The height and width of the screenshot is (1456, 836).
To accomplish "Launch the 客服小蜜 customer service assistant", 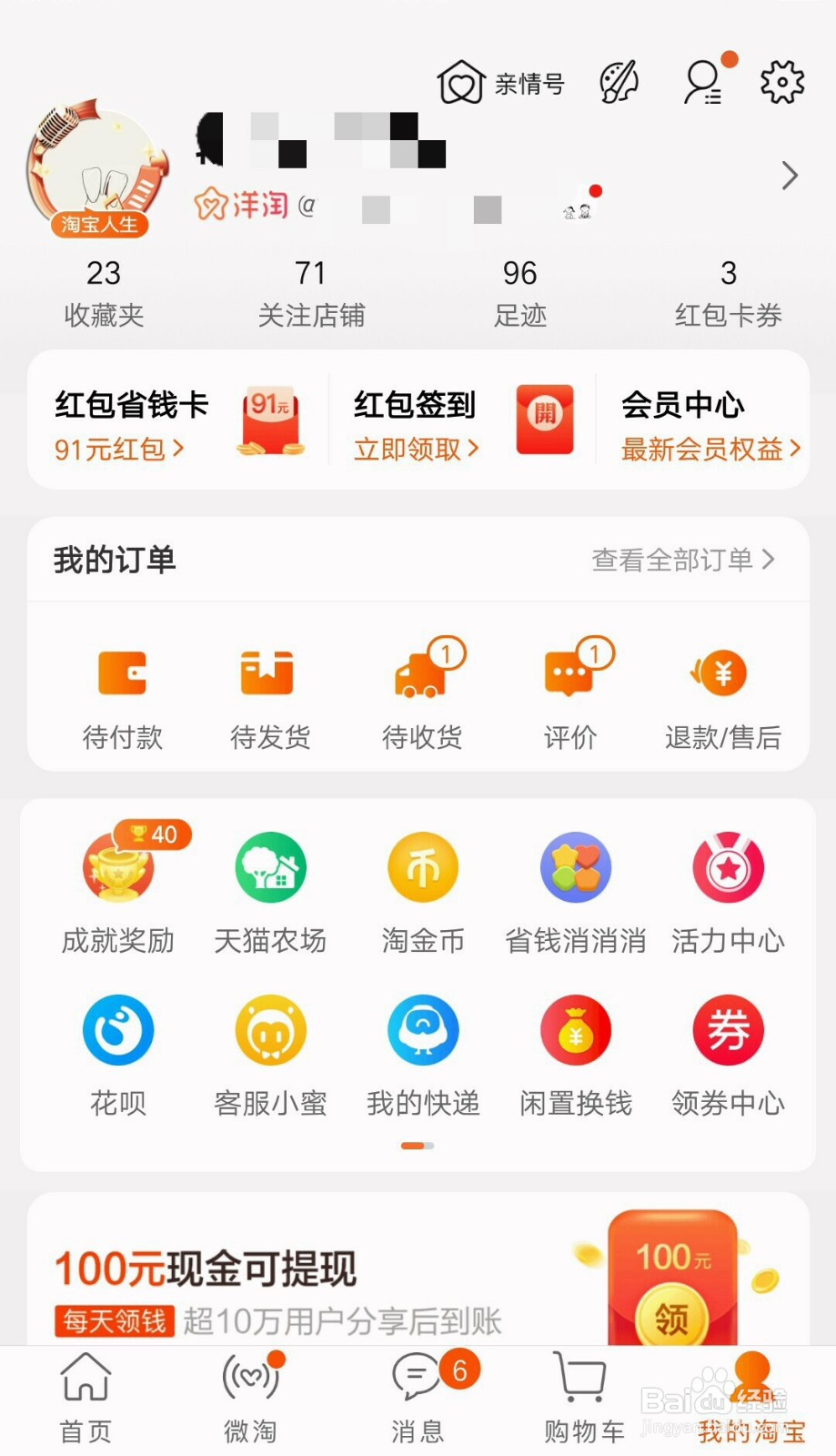I will tap(270, 1030).
